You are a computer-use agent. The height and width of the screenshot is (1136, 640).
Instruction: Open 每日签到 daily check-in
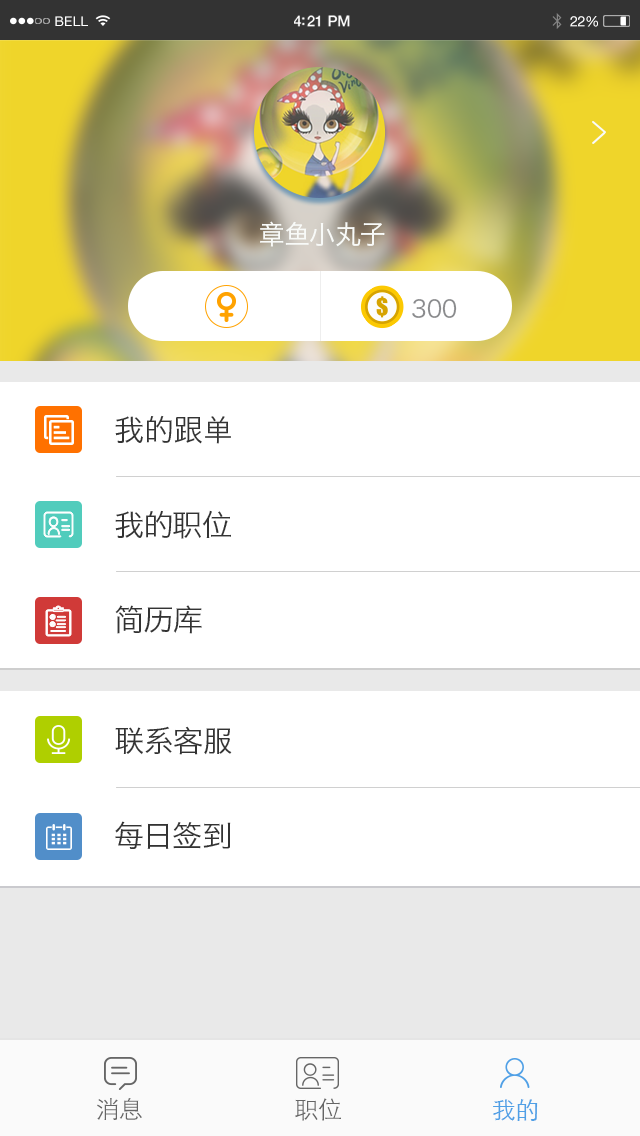320,836
